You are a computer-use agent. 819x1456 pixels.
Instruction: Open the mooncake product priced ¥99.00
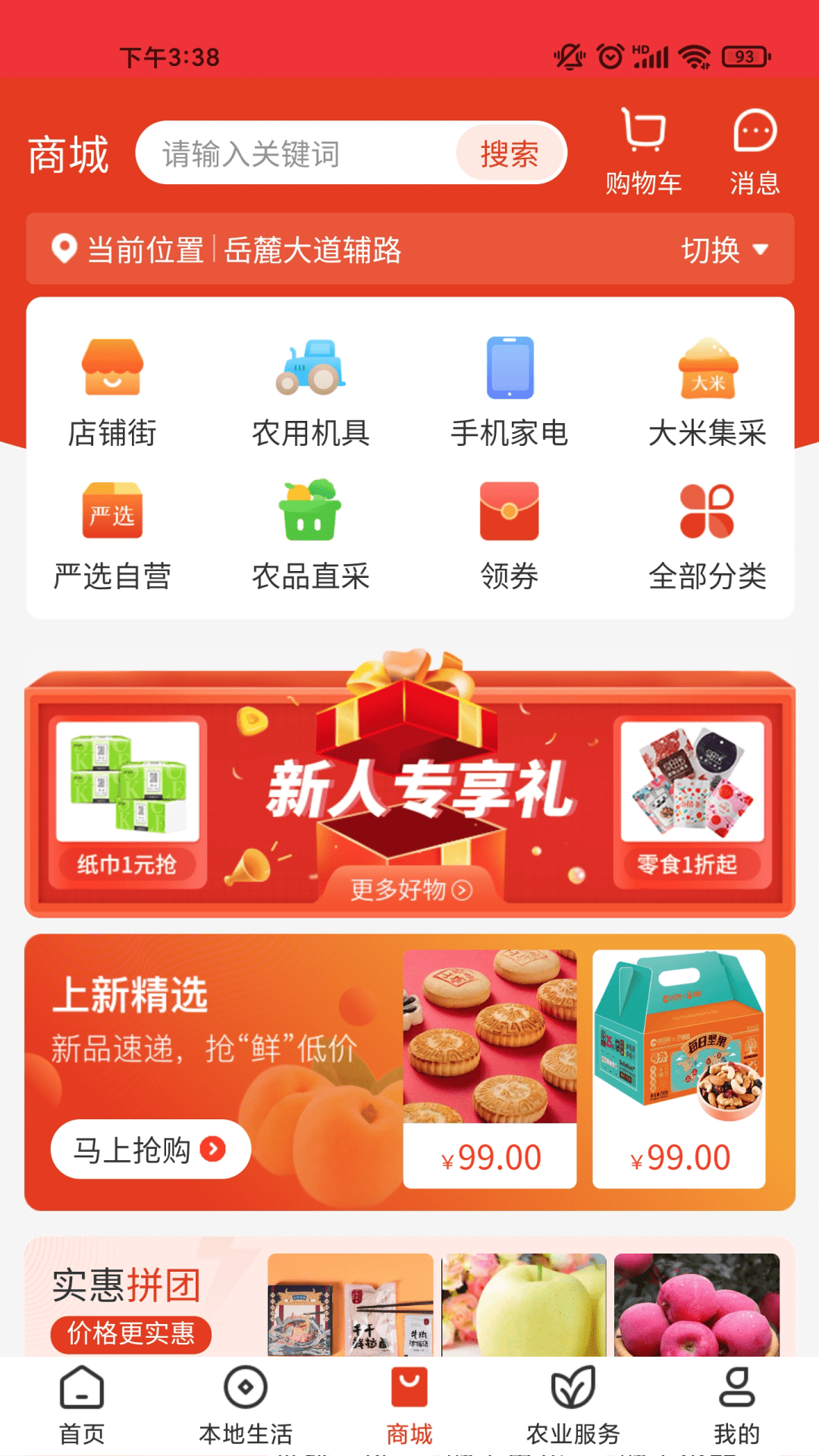(490, 1068)
